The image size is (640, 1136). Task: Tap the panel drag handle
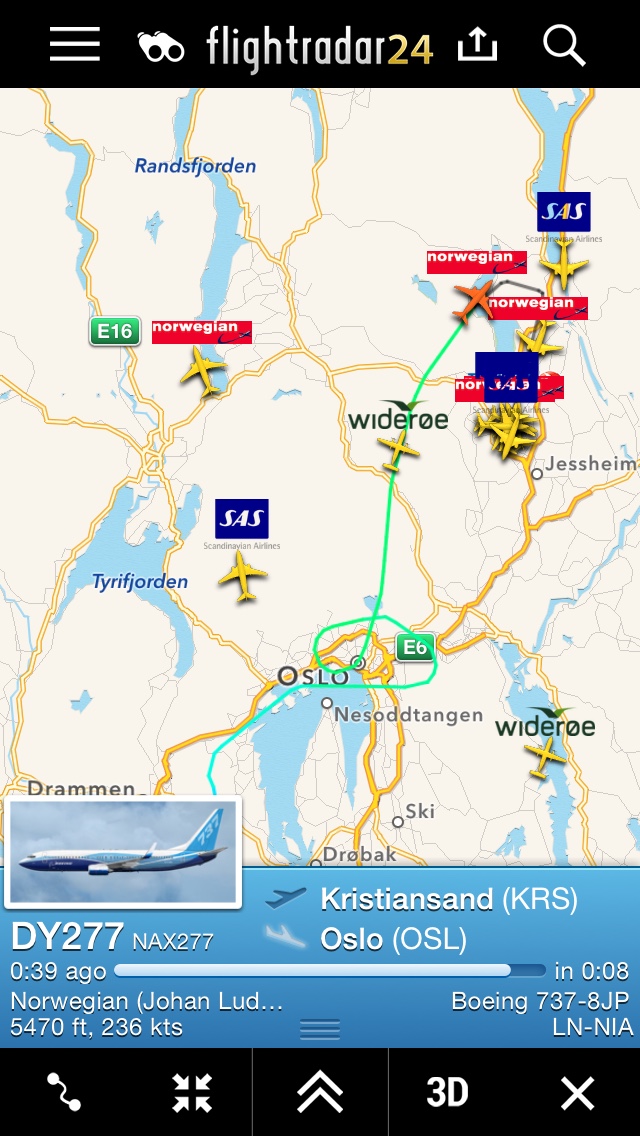tap(320, 1028)
